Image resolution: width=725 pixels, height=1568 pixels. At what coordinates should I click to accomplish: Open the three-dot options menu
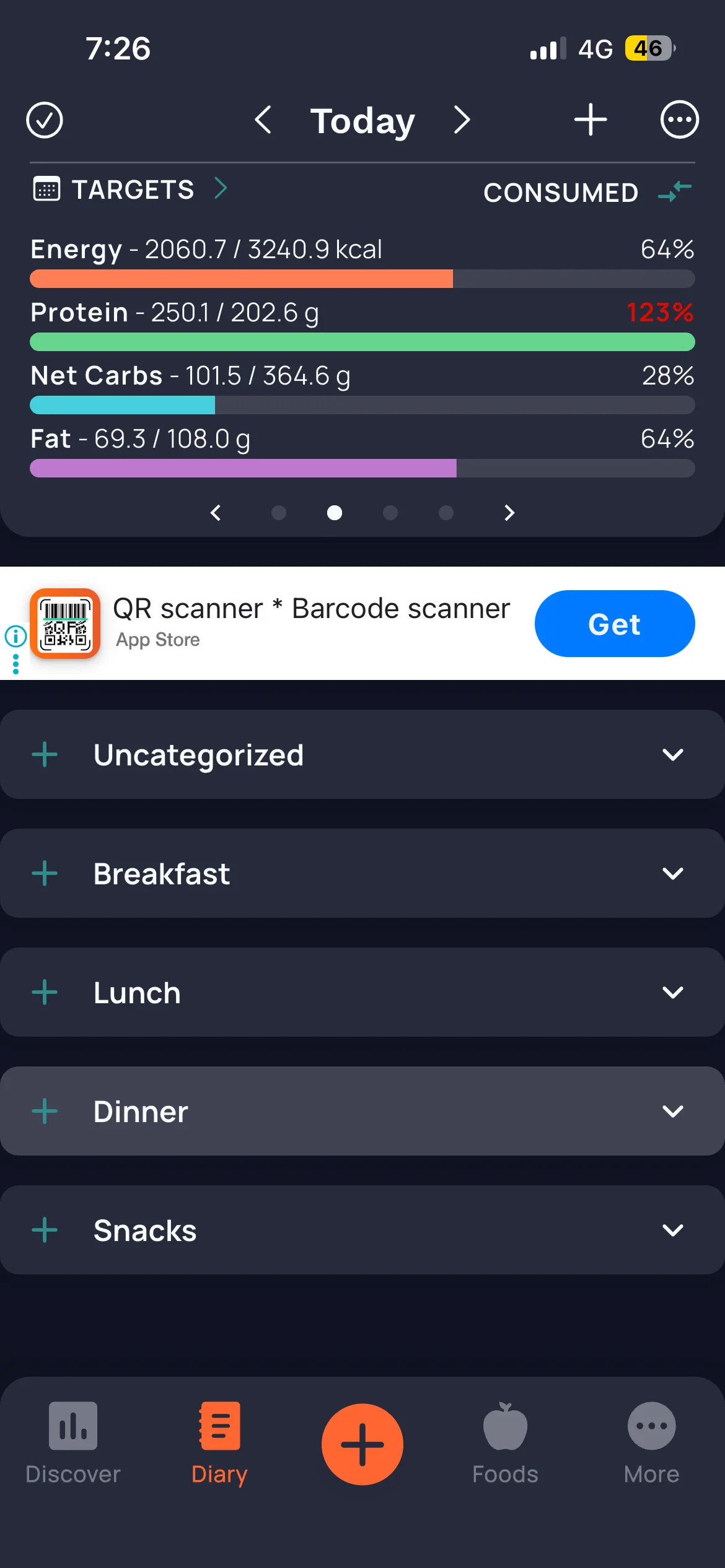[x=680, y=120]
